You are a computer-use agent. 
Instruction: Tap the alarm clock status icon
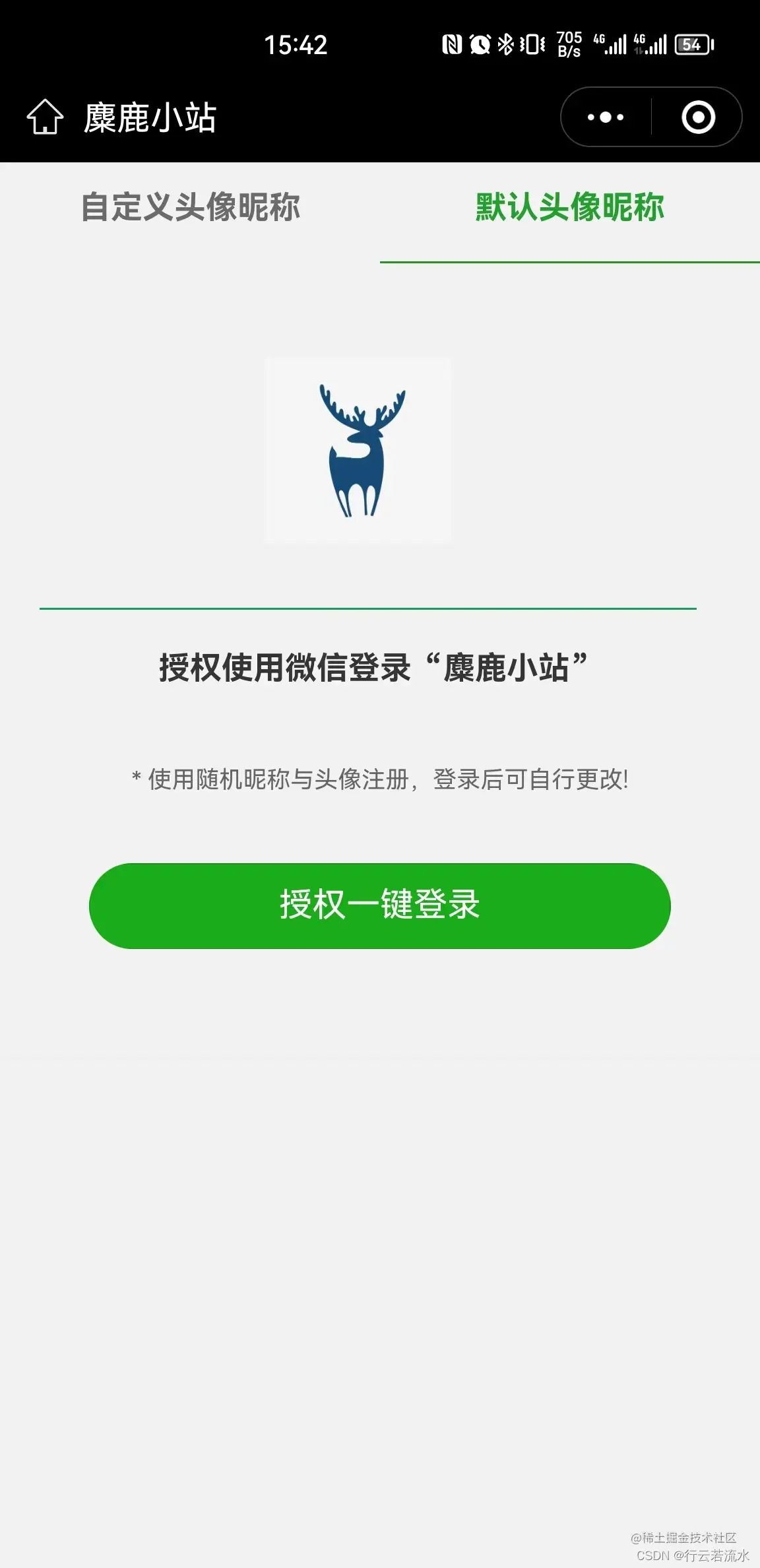(481, 44)
